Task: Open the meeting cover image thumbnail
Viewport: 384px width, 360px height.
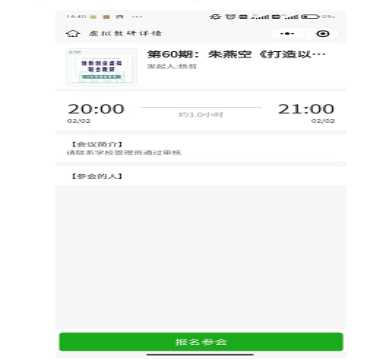Action: [x=102, y=67]
